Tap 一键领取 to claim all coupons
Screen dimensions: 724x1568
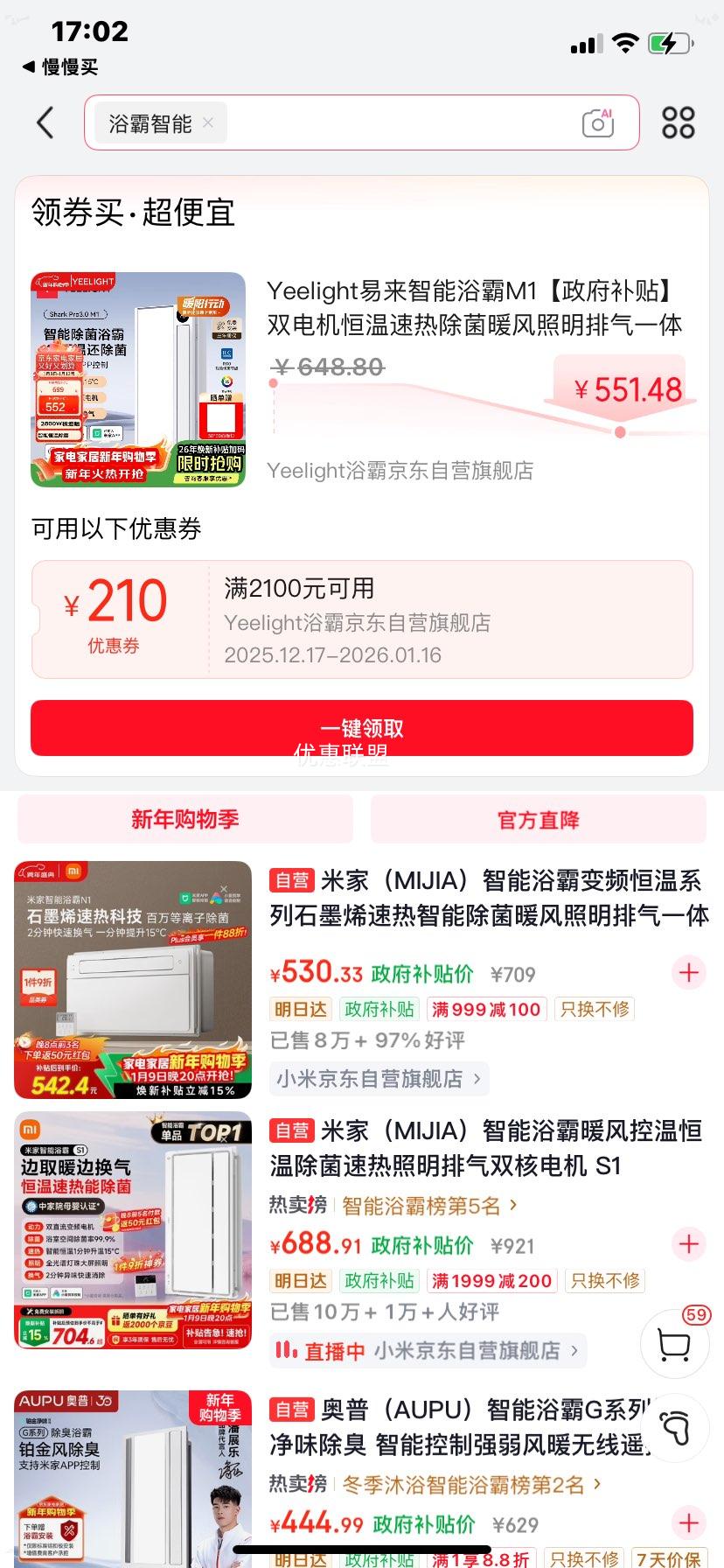tap(362, 728)
